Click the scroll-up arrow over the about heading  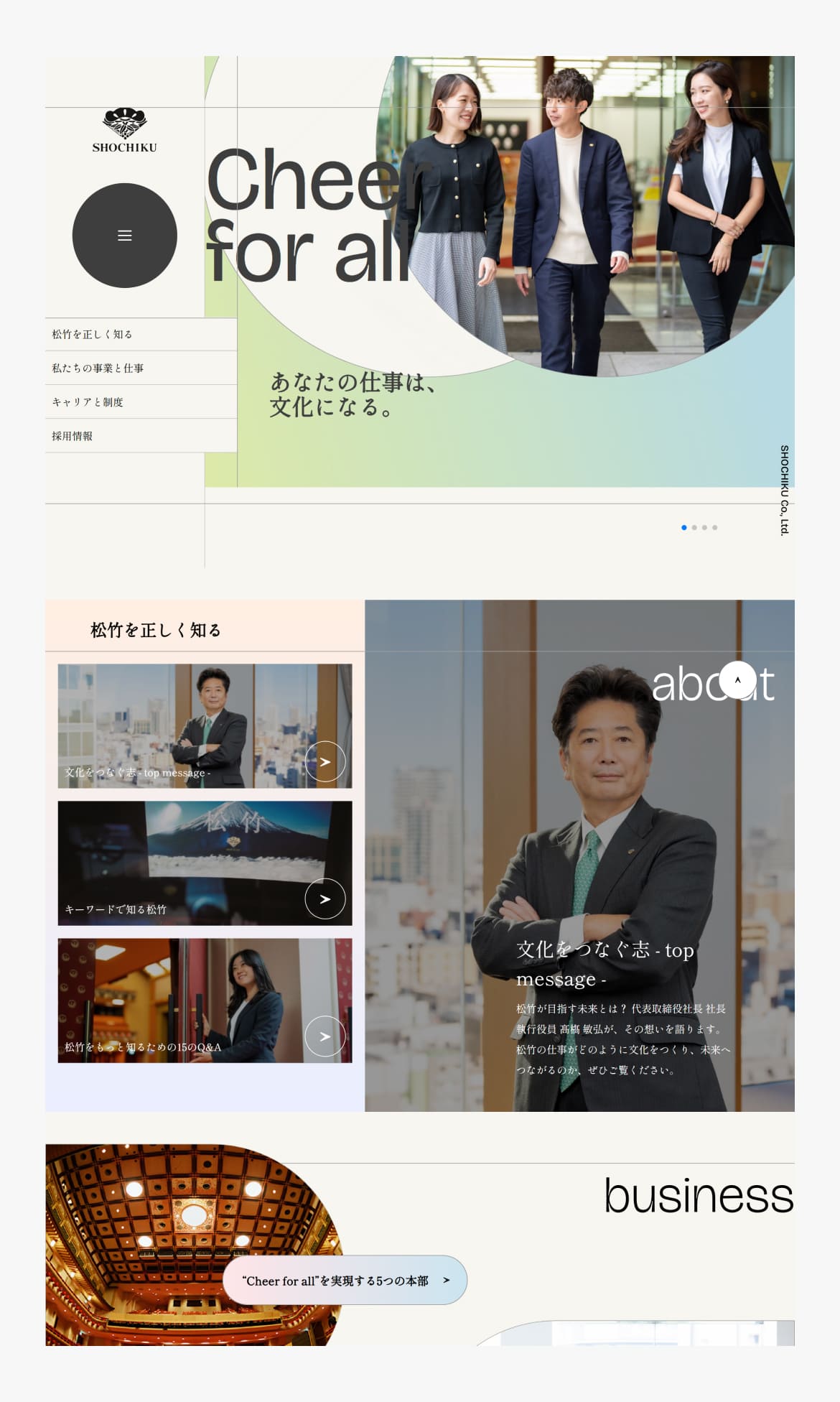(739, 679)
